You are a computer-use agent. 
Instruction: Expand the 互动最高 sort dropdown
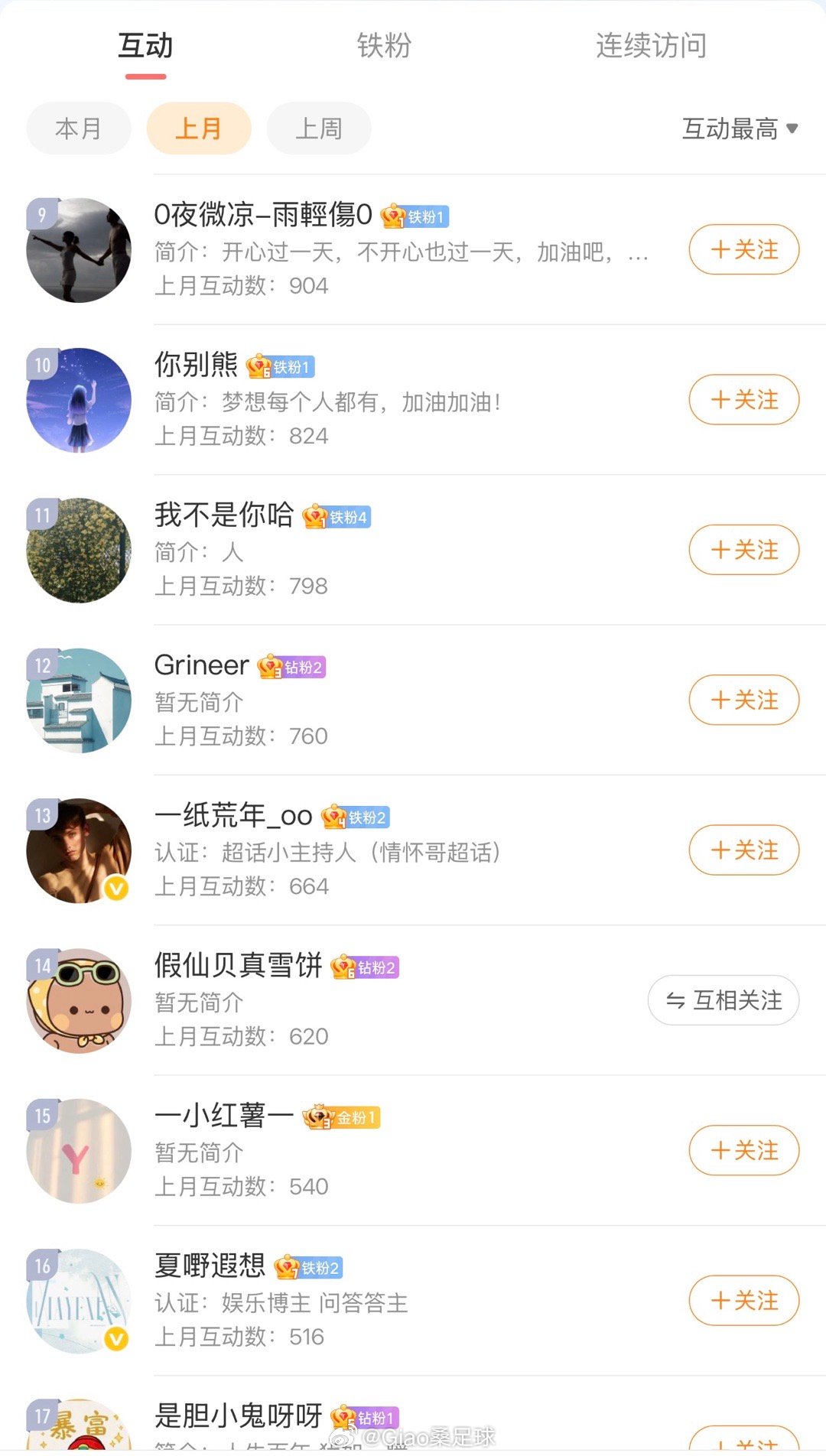coord(740,128)
